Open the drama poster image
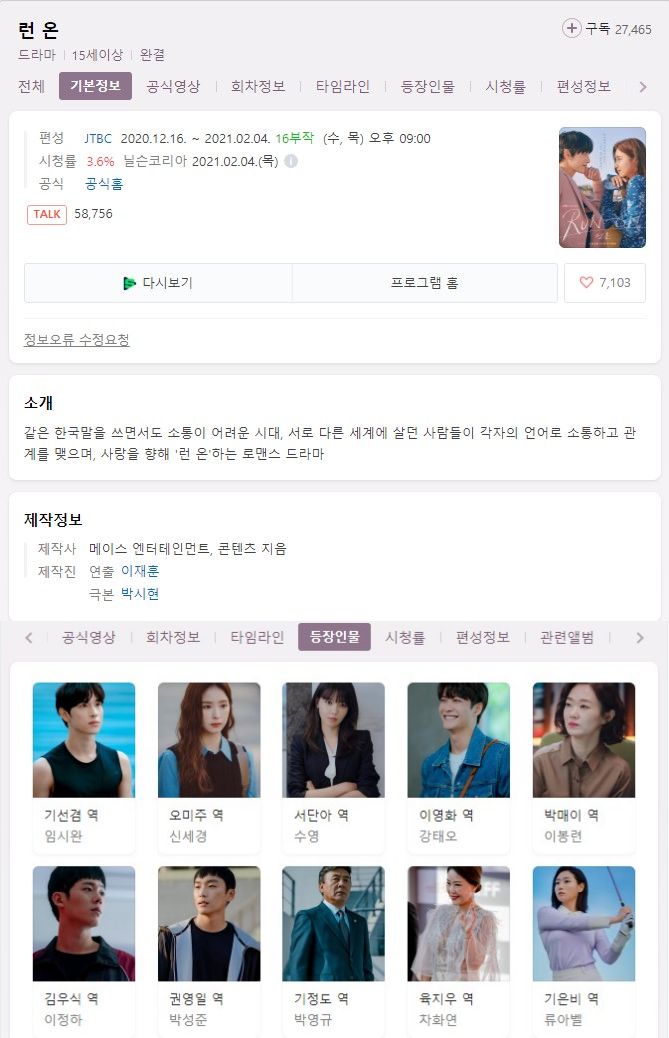The height and width of the screenshot is (1038, 669). pyautogui.click(x=602, y=187)
